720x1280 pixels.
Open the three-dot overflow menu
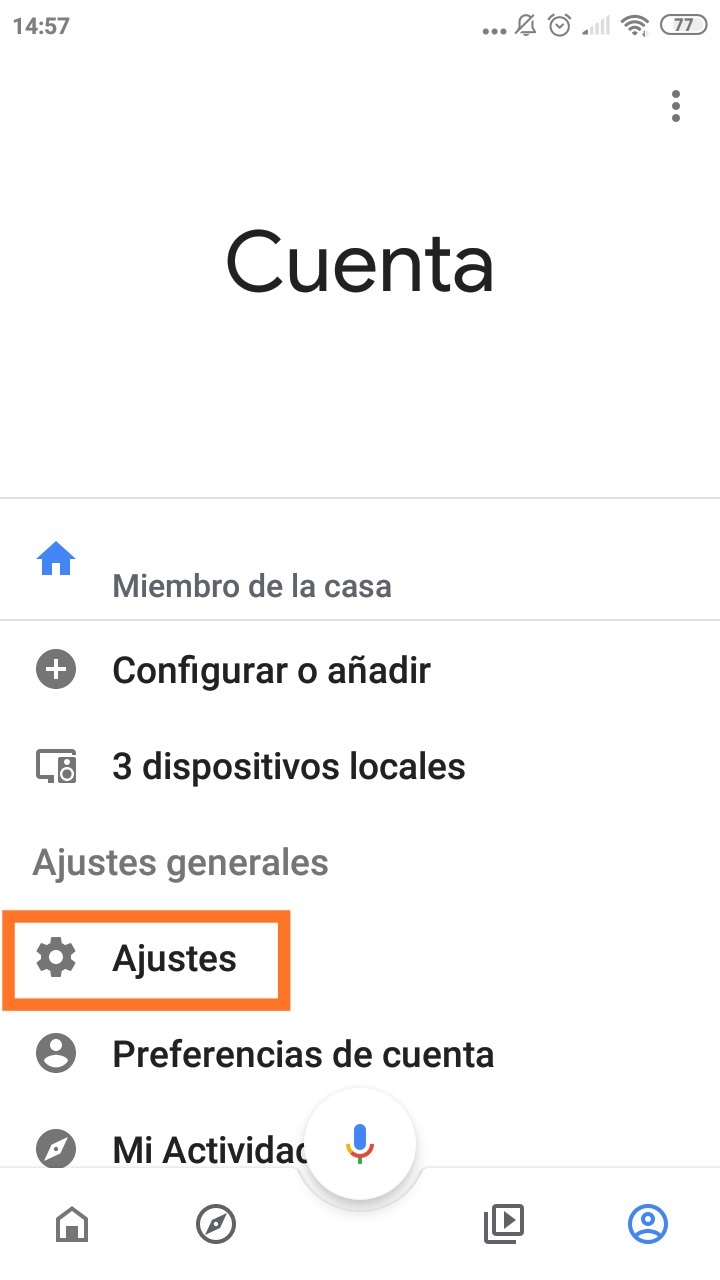point(676,105)
